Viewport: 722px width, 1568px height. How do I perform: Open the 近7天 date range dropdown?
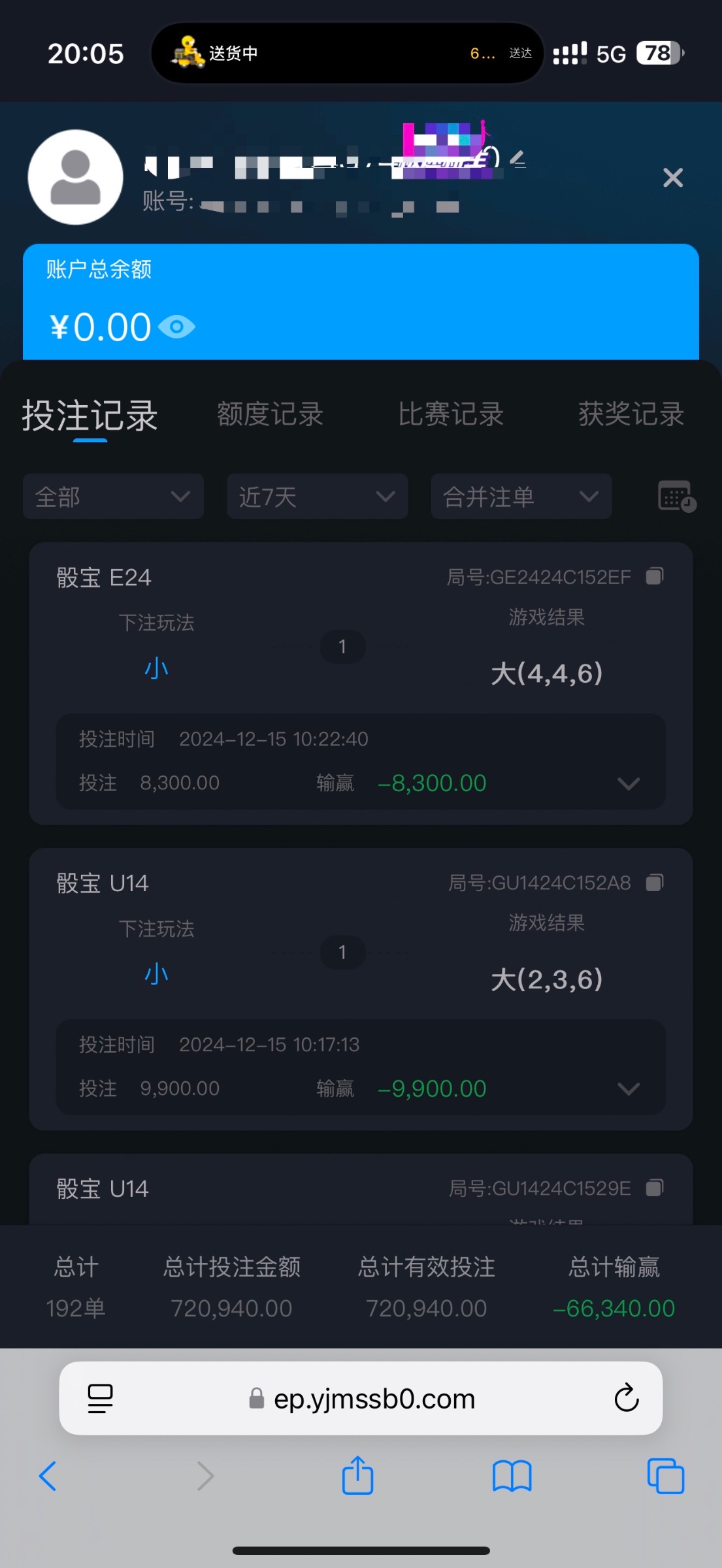(318, 497)
